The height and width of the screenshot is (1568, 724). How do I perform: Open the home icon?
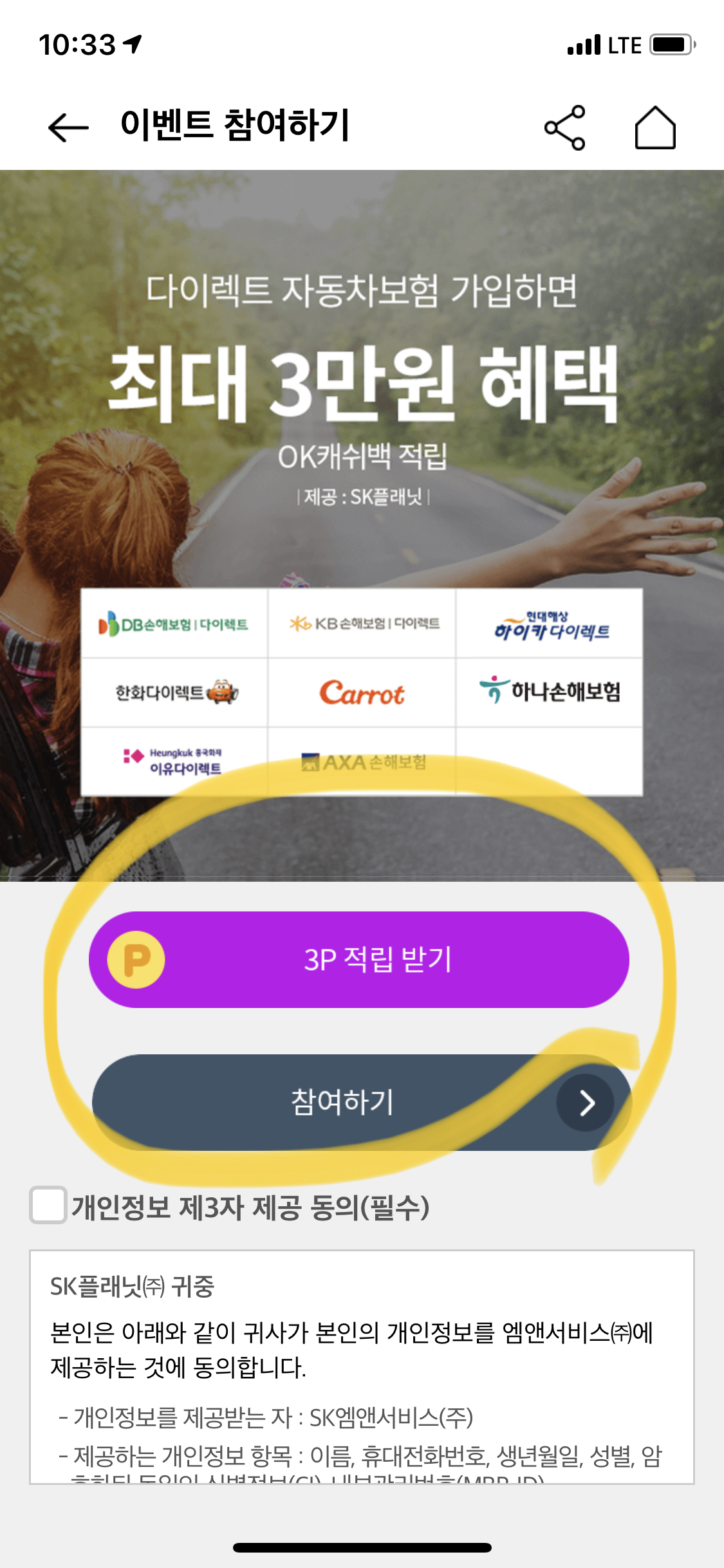(654, 127)
